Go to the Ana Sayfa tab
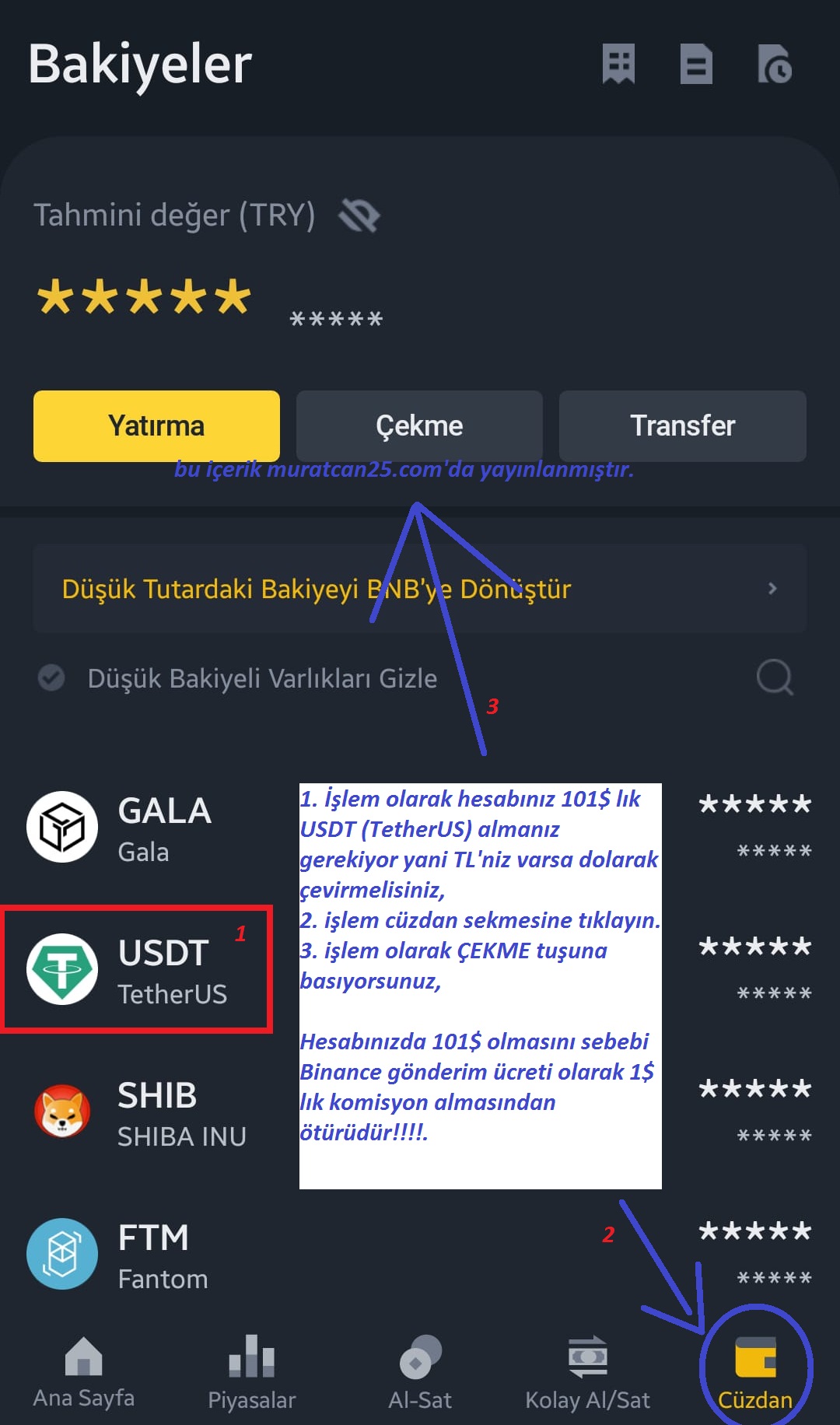The image size is (840, 1425). [x=84, y=1373]
